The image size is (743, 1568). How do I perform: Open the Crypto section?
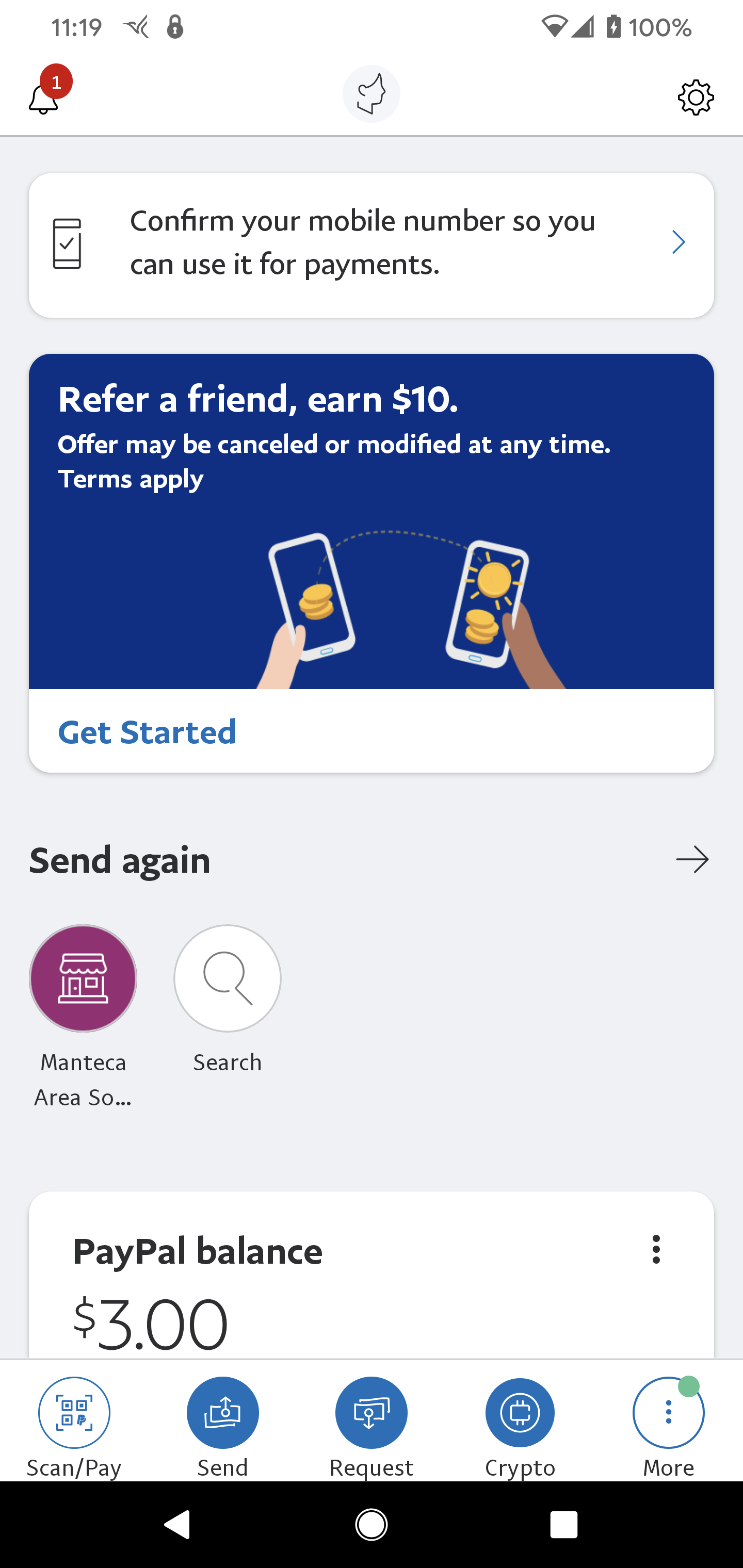click(x=520, y=1413)
